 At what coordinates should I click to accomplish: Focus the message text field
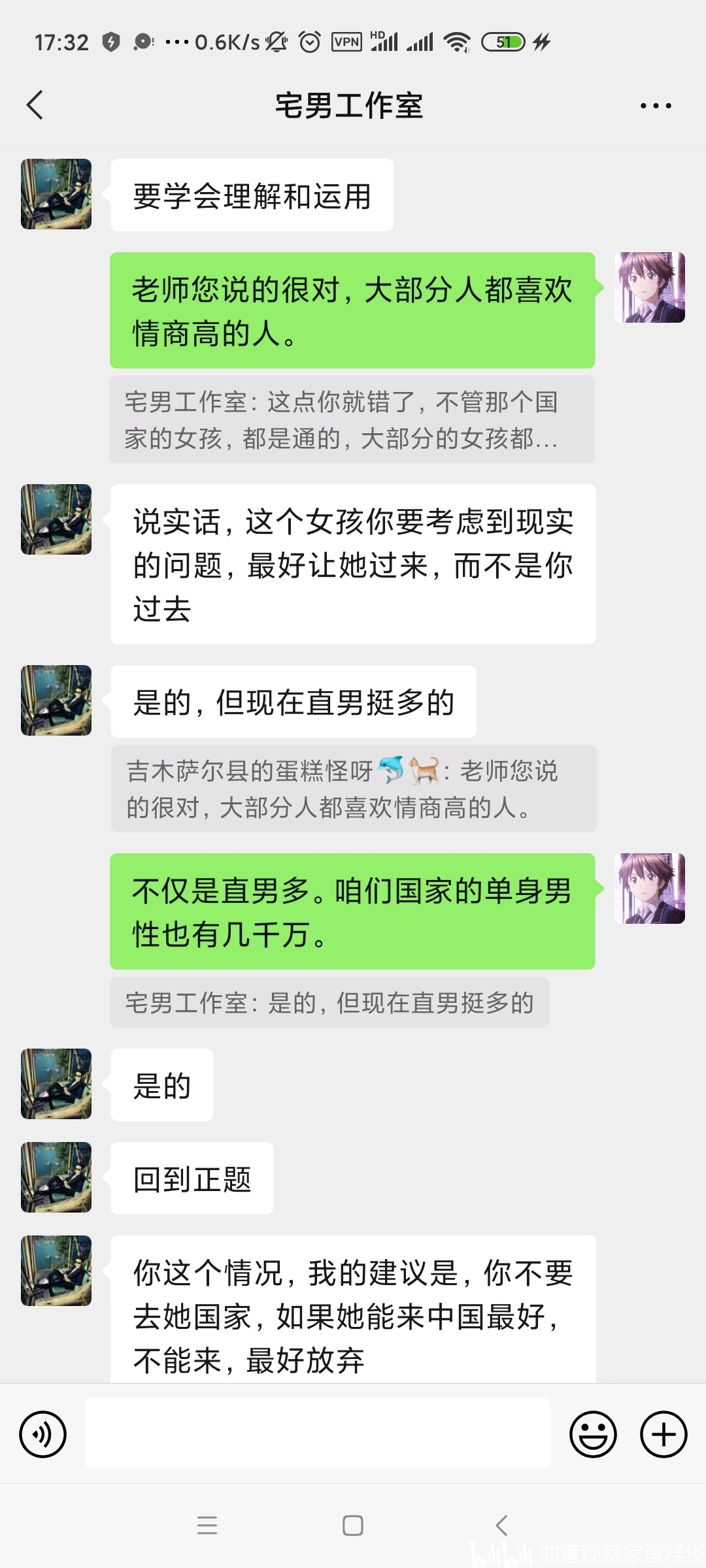(317, 1435)
